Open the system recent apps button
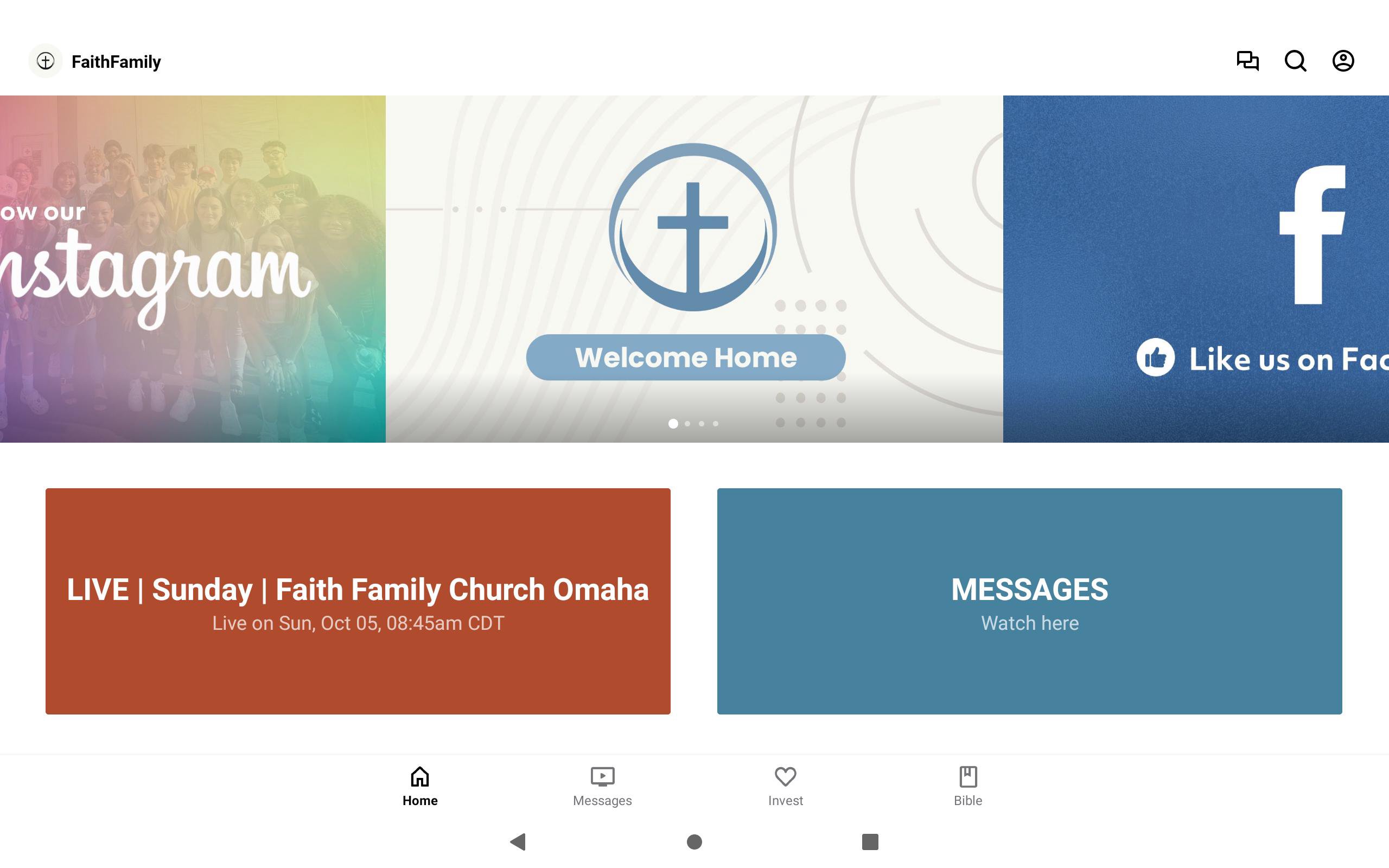The height and width of the screenshot is (868, 1389). click(x=870, y=841)
